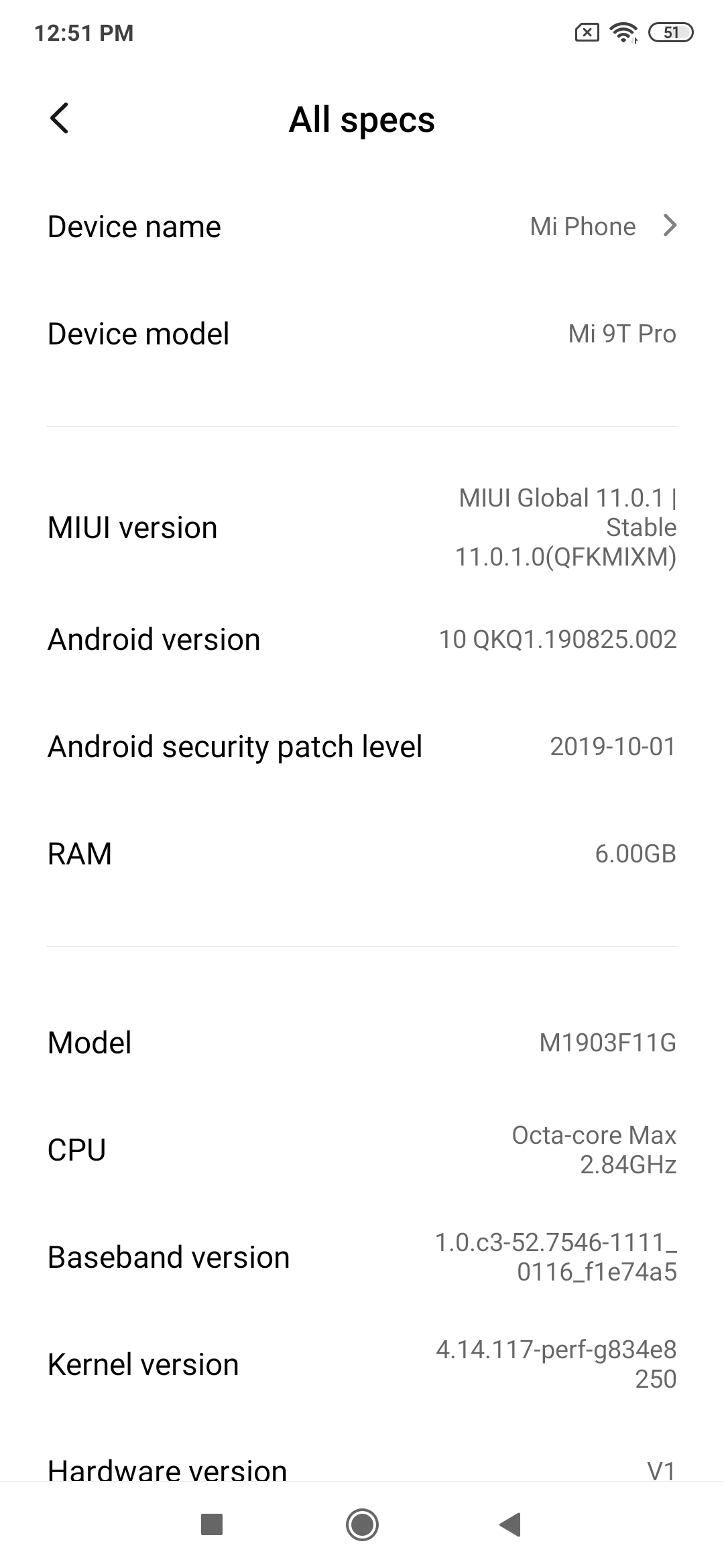Viewport: 724px width, 1568px height.
Task: Tap the Kernel version row
Action: point(362,1364)
